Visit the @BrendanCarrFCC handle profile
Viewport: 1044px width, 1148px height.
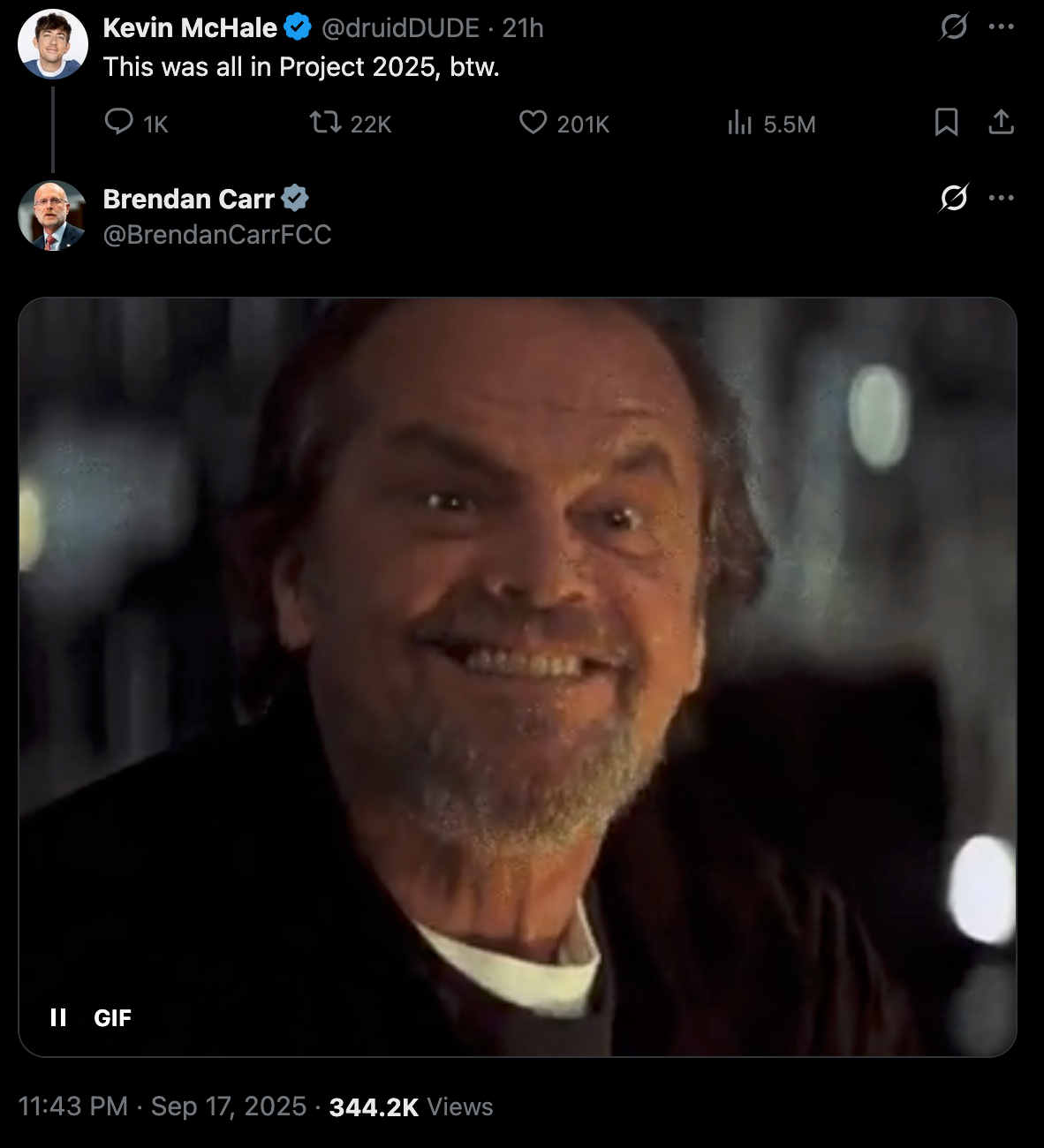(217, 235)
